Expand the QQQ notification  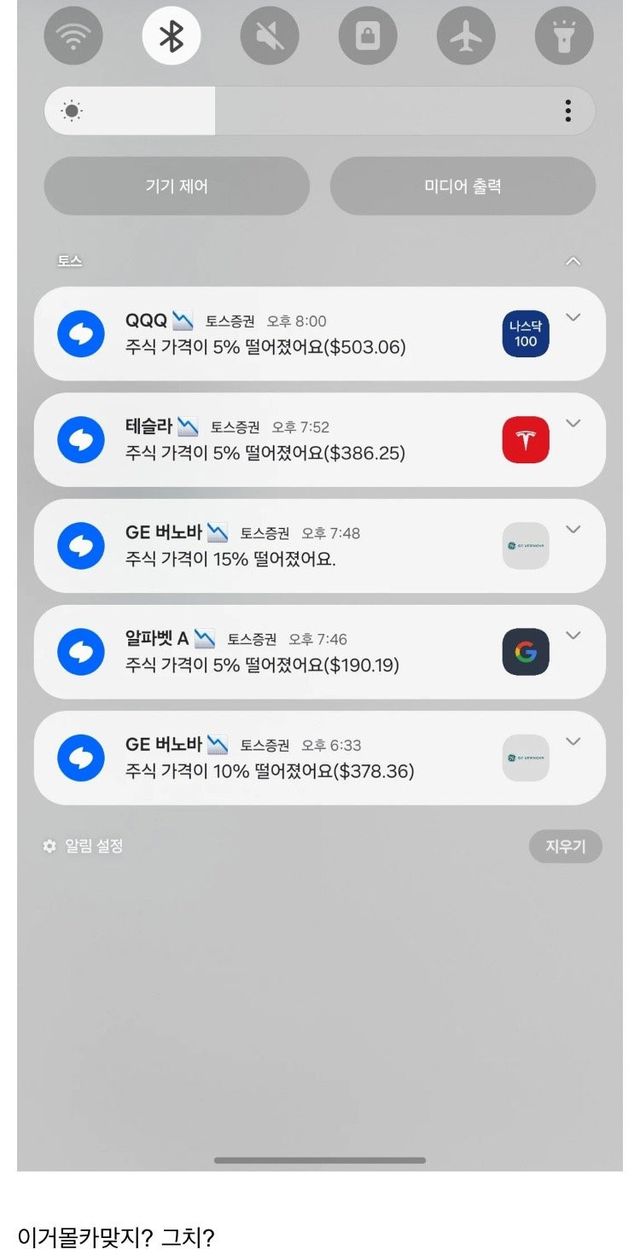point(573,317)
